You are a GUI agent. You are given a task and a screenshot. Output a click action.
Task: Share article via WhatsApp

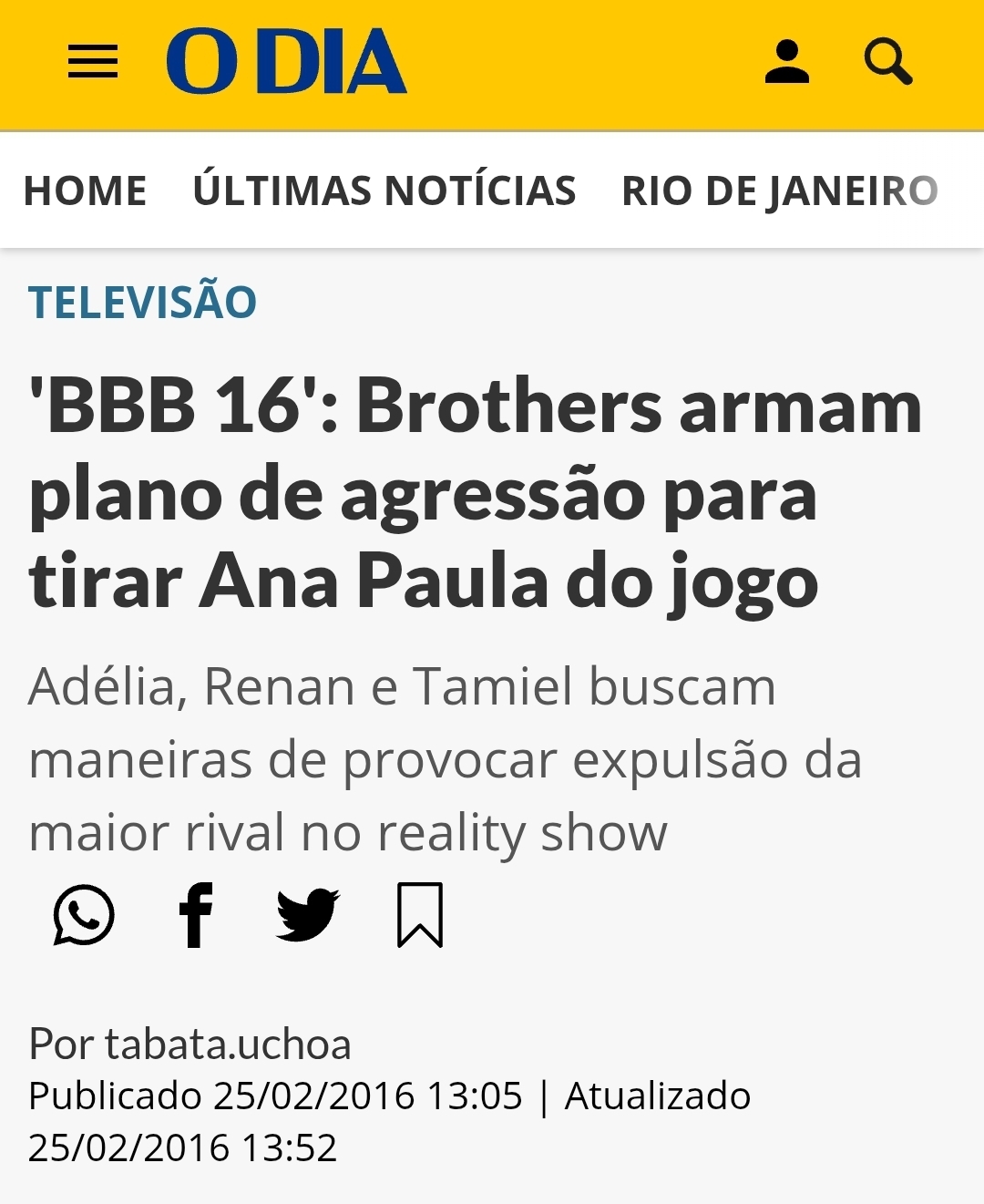click(84, 915)
